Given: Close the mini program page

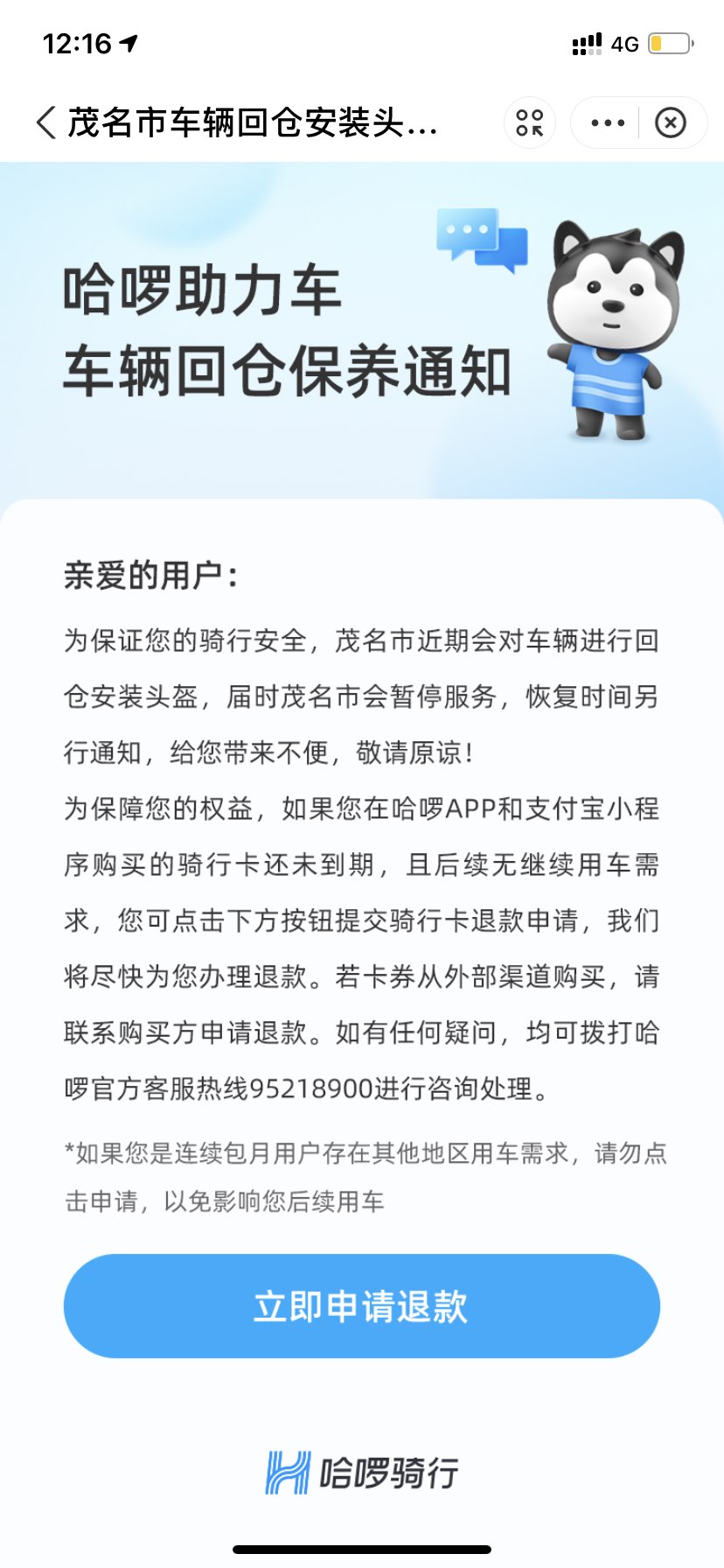Looking at the screenshot, I should (671, 122).
